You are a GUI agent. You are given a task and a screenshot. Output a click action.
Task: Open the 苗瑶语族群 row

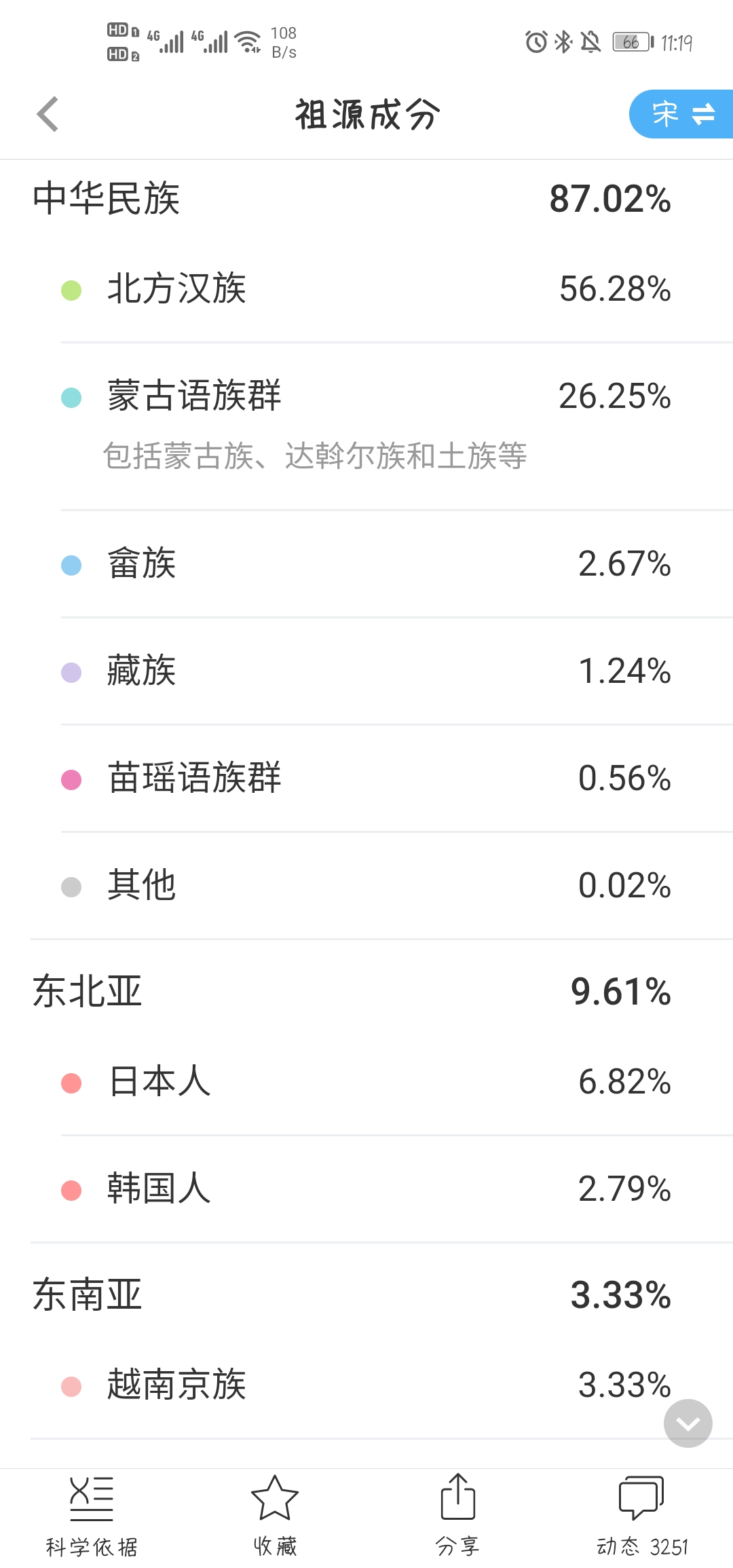click(x=366, y=779)
